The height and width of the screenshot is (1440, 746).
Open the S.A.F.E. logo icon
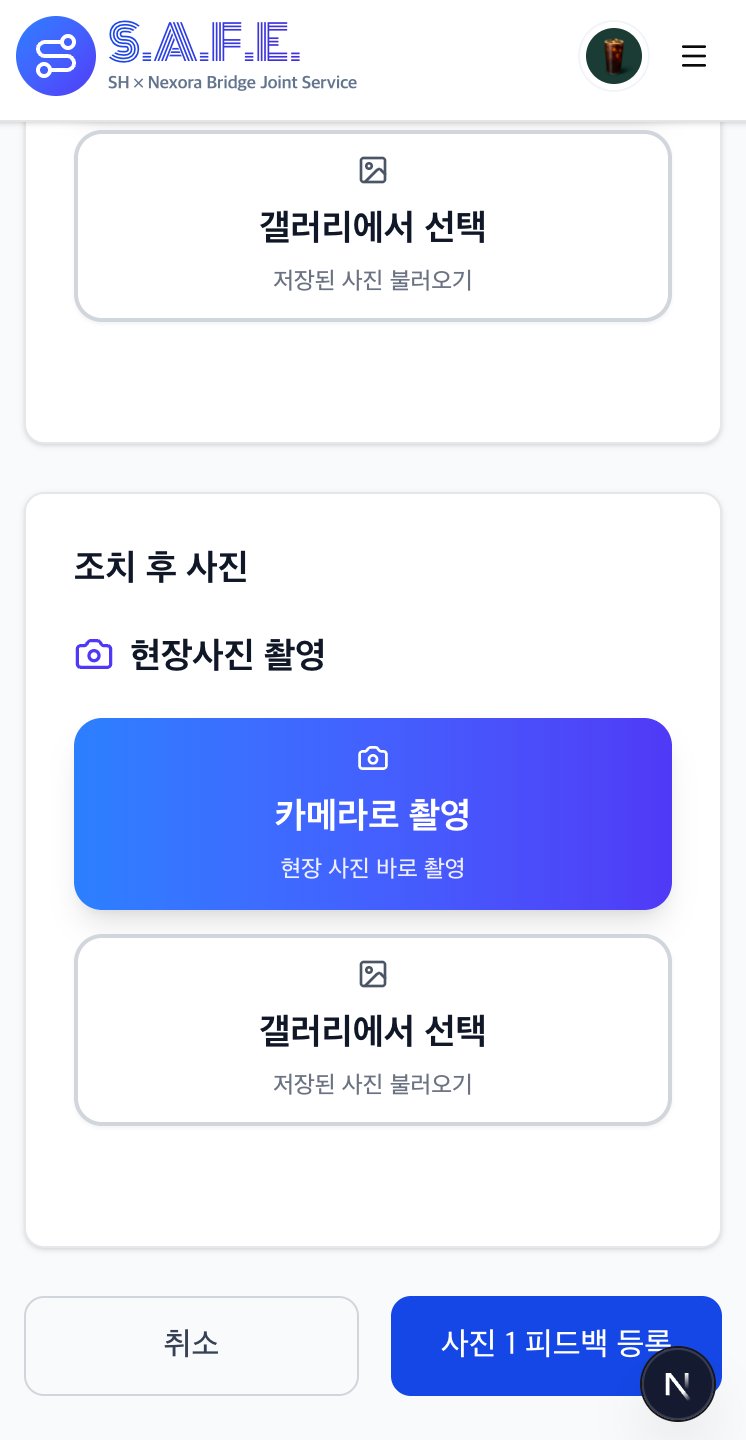[x=56, y=56]
